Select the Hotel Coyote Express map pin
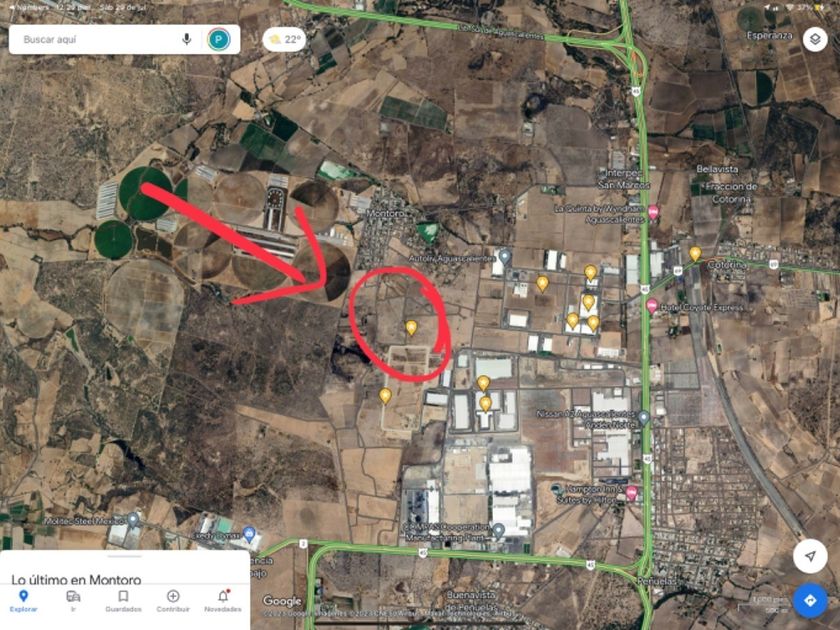Screen dimensions: 840x630 (653, 306)
